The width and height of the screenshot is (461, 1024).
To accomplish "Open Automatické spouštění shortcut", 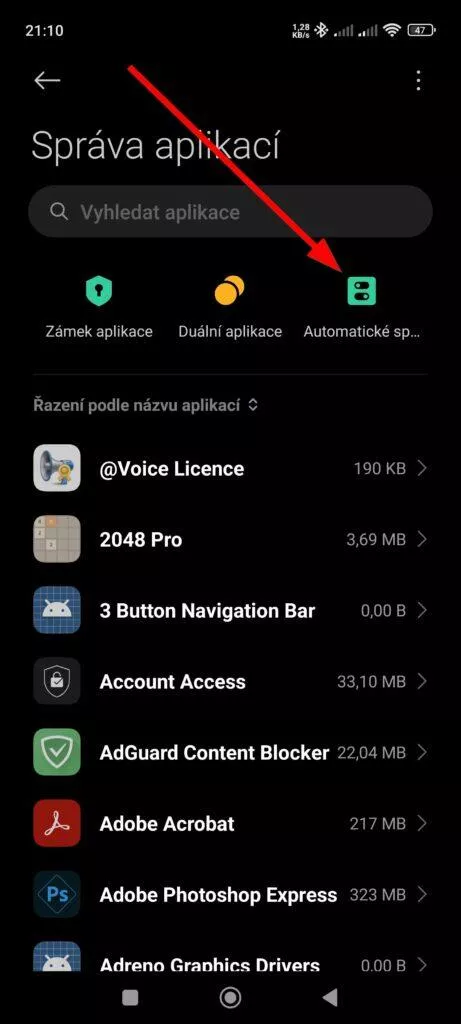I will coord(362,307).
